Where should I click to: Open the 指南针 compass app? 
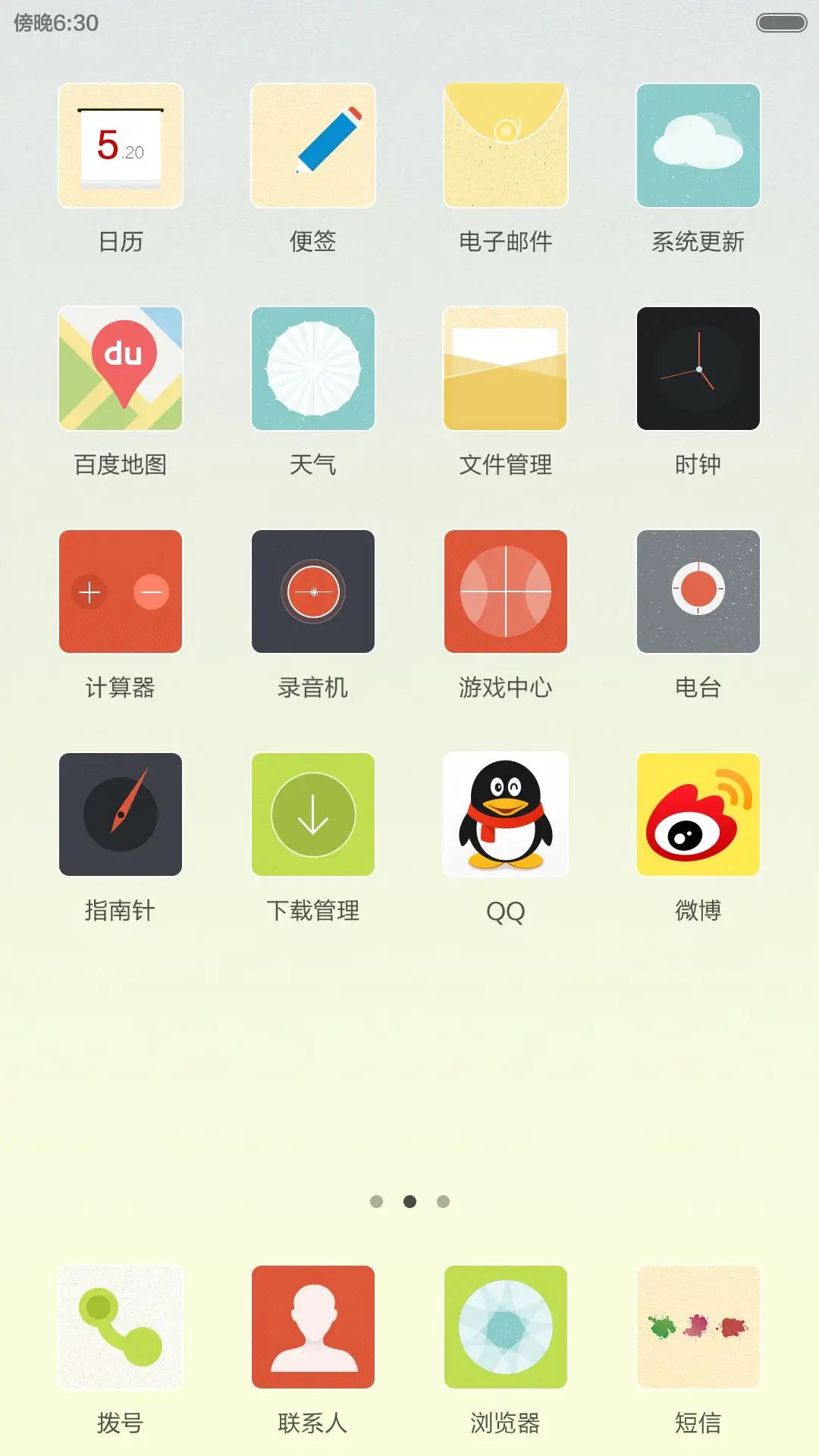pos(120,814)
